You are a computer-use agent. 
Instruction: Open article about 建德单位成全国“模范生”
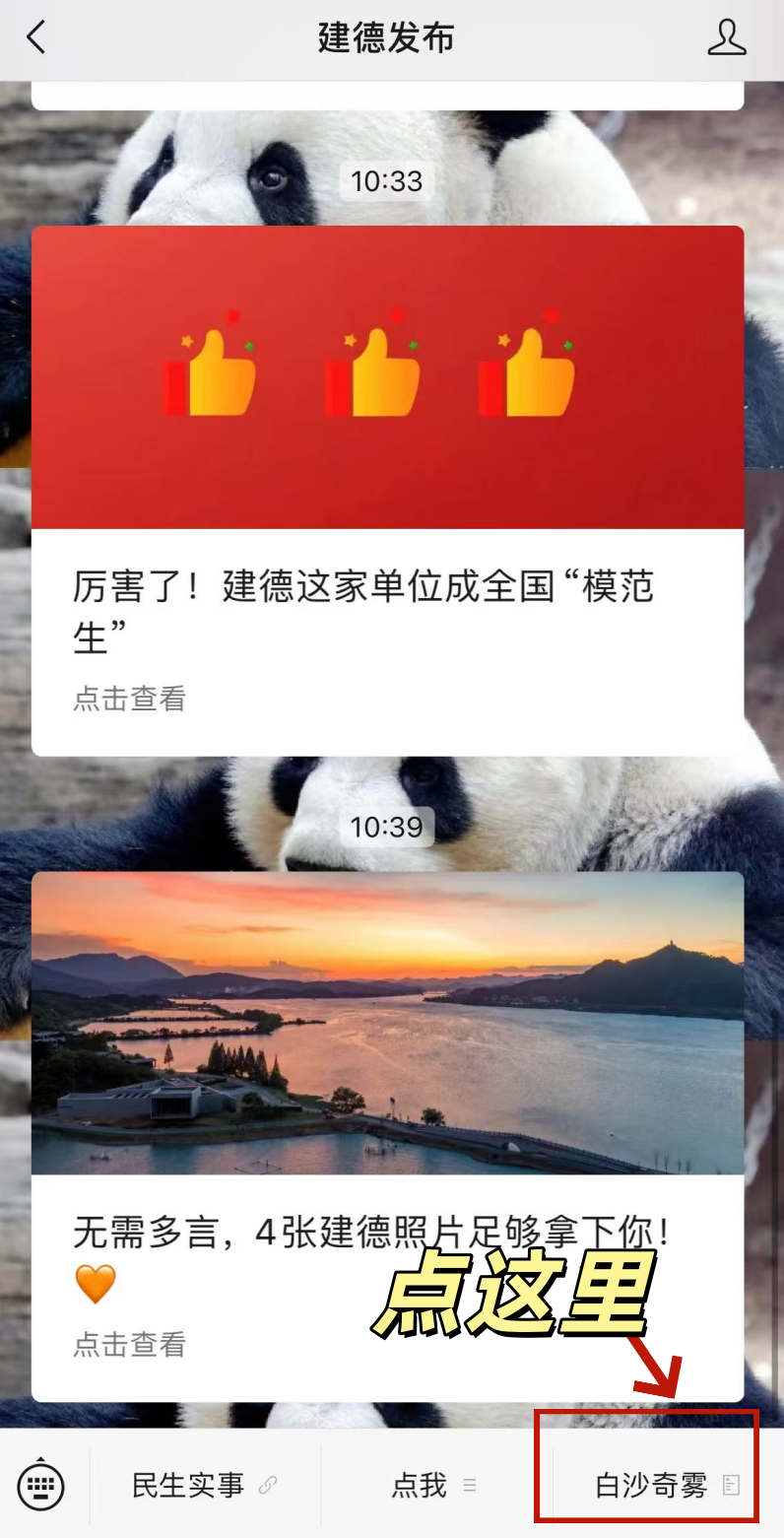point(387,490)
